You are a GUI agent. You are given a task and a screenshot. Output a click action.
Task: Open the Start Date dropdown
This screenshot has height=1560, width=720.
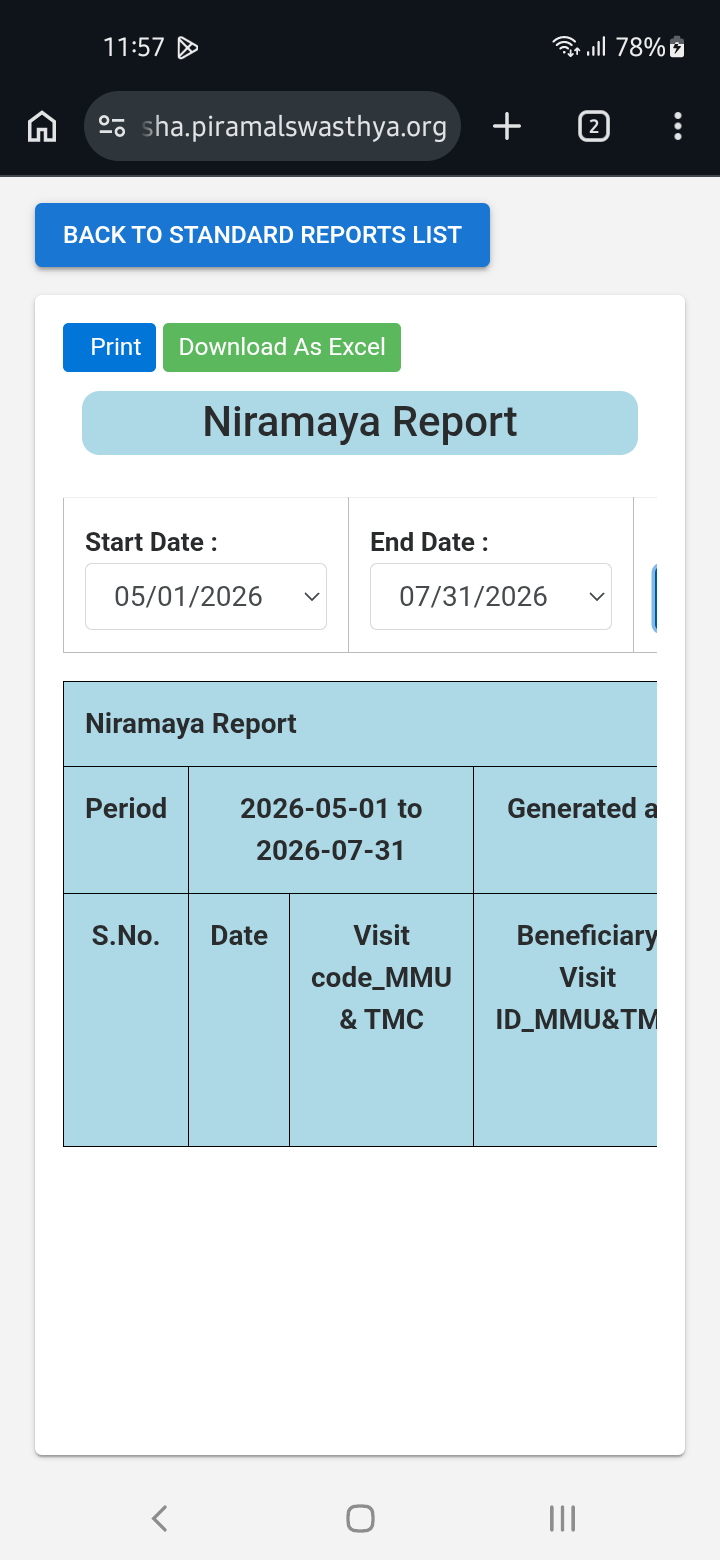(x=206, y=596)
